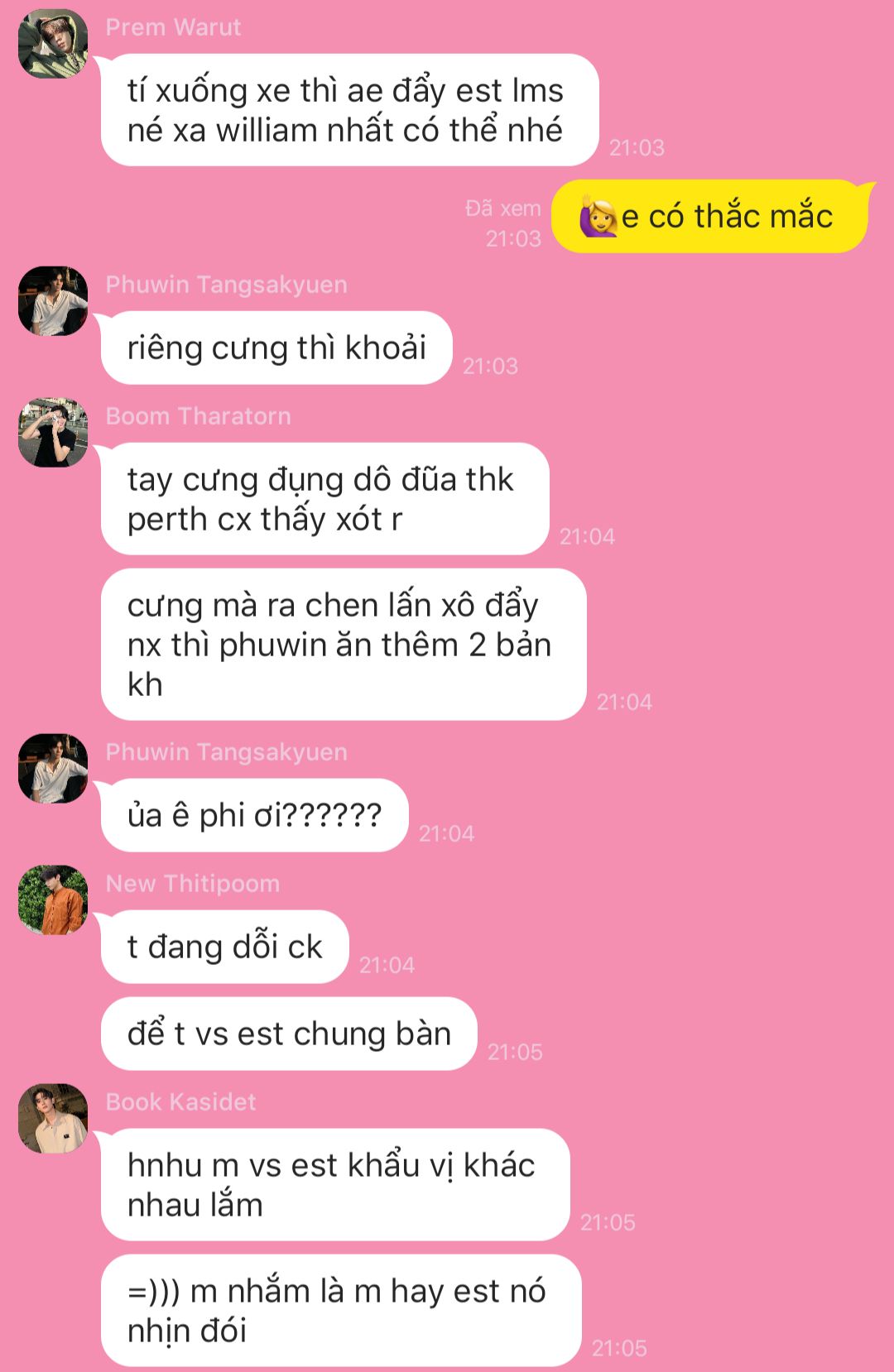The image size is (894, 1372).
Task: View Boom Tharatorn's profile avatar
Action: click(x=53, y=433)
